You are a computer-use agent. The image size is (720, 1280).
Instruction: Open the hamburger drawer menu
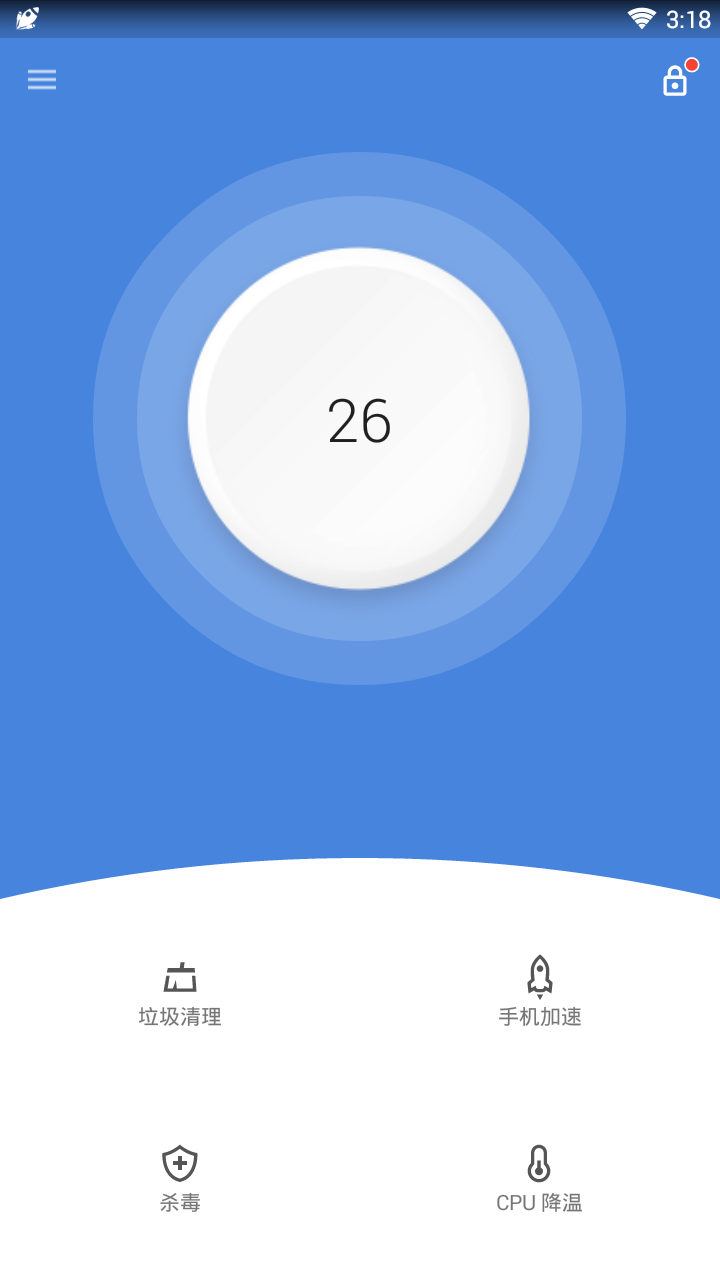[42, 80]
